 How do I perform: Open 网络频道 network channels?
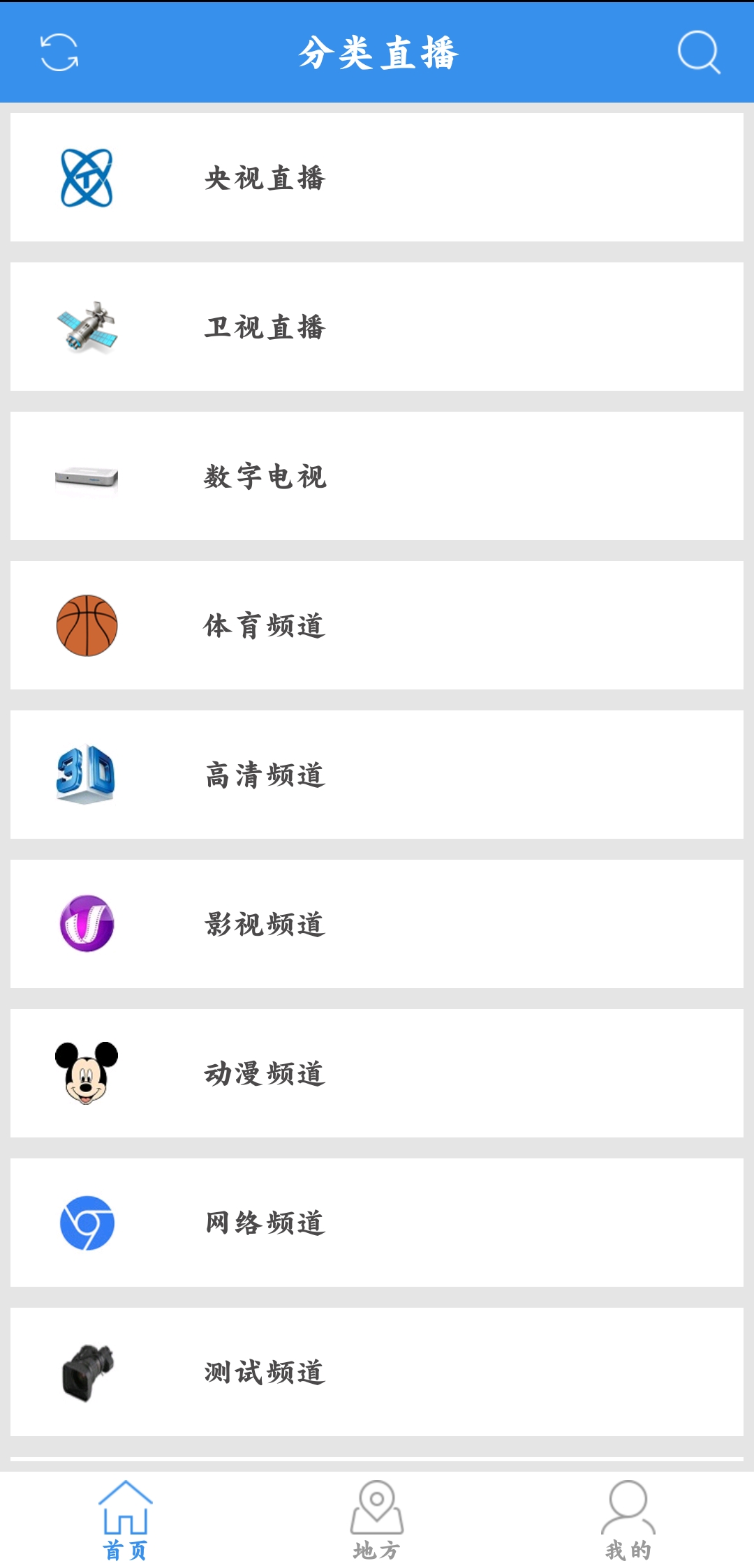click(x=377, y=1223)
